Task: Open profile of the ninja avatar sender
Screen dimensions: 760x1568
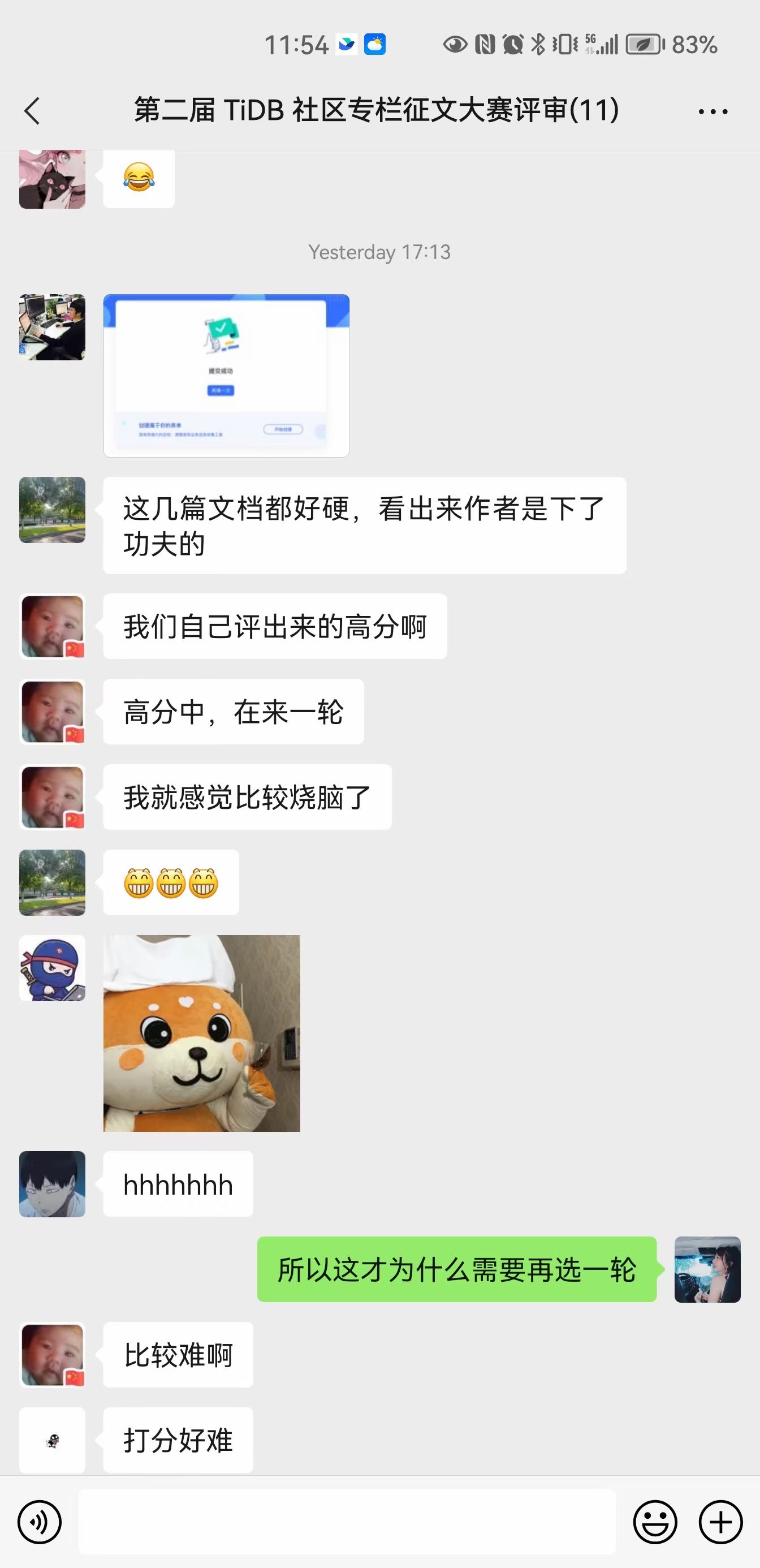Action: (x=53, y=967)
